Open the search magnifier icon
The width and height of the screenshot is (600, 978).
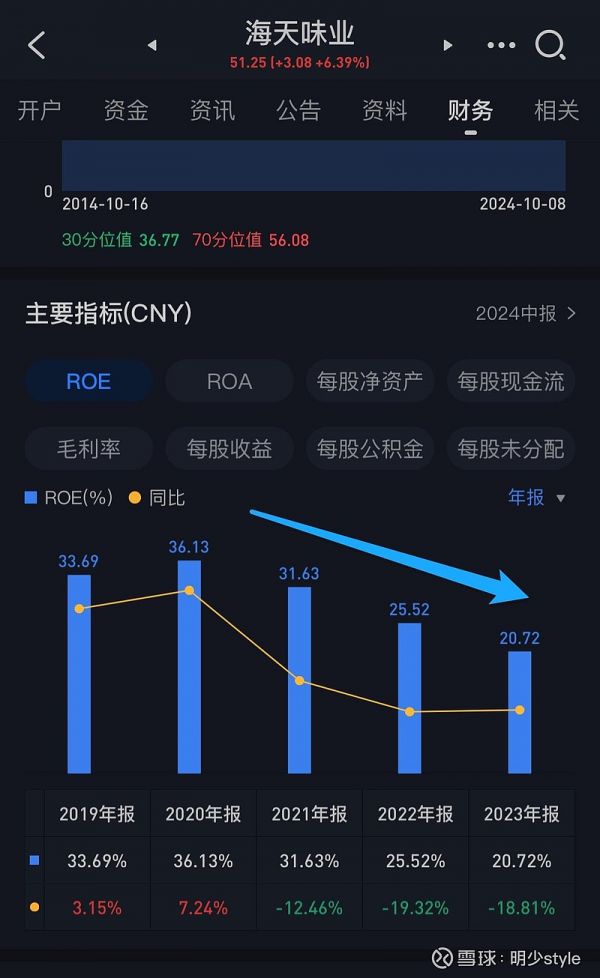550,45
